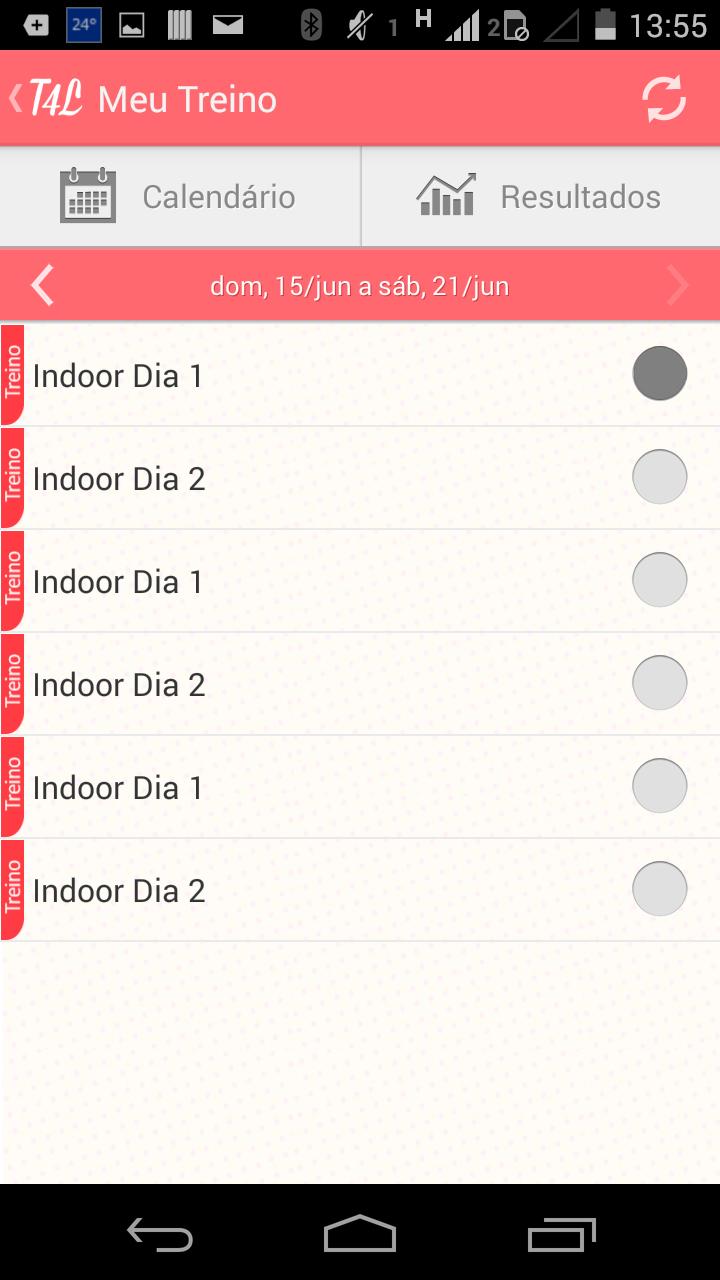This screenshot has width=720, height=1280.
Task: Tap the system back button
Action: 160,1234
